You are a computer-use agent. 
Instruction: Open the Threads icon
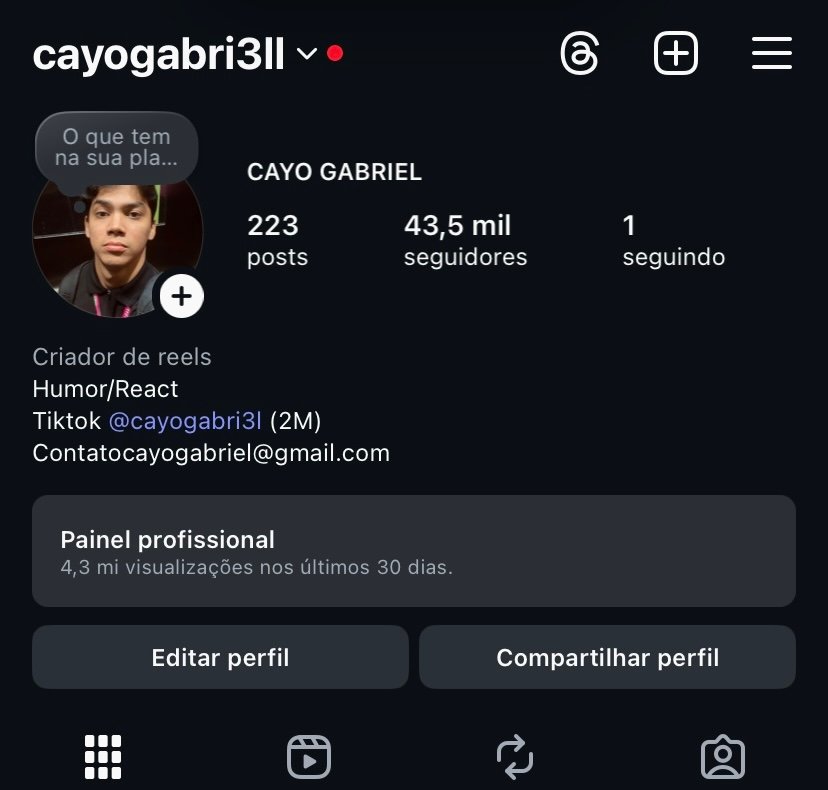pyautogui.click(x=580, y=54)
